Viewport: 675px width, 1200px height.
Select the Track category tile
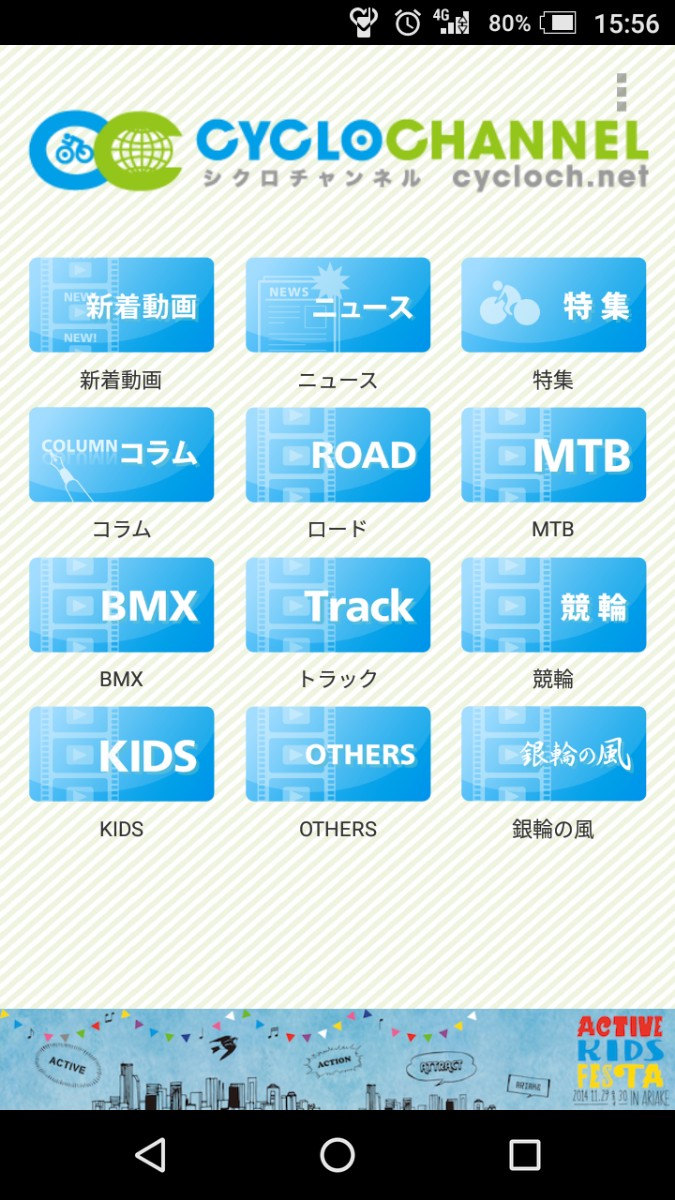[338, 605]
